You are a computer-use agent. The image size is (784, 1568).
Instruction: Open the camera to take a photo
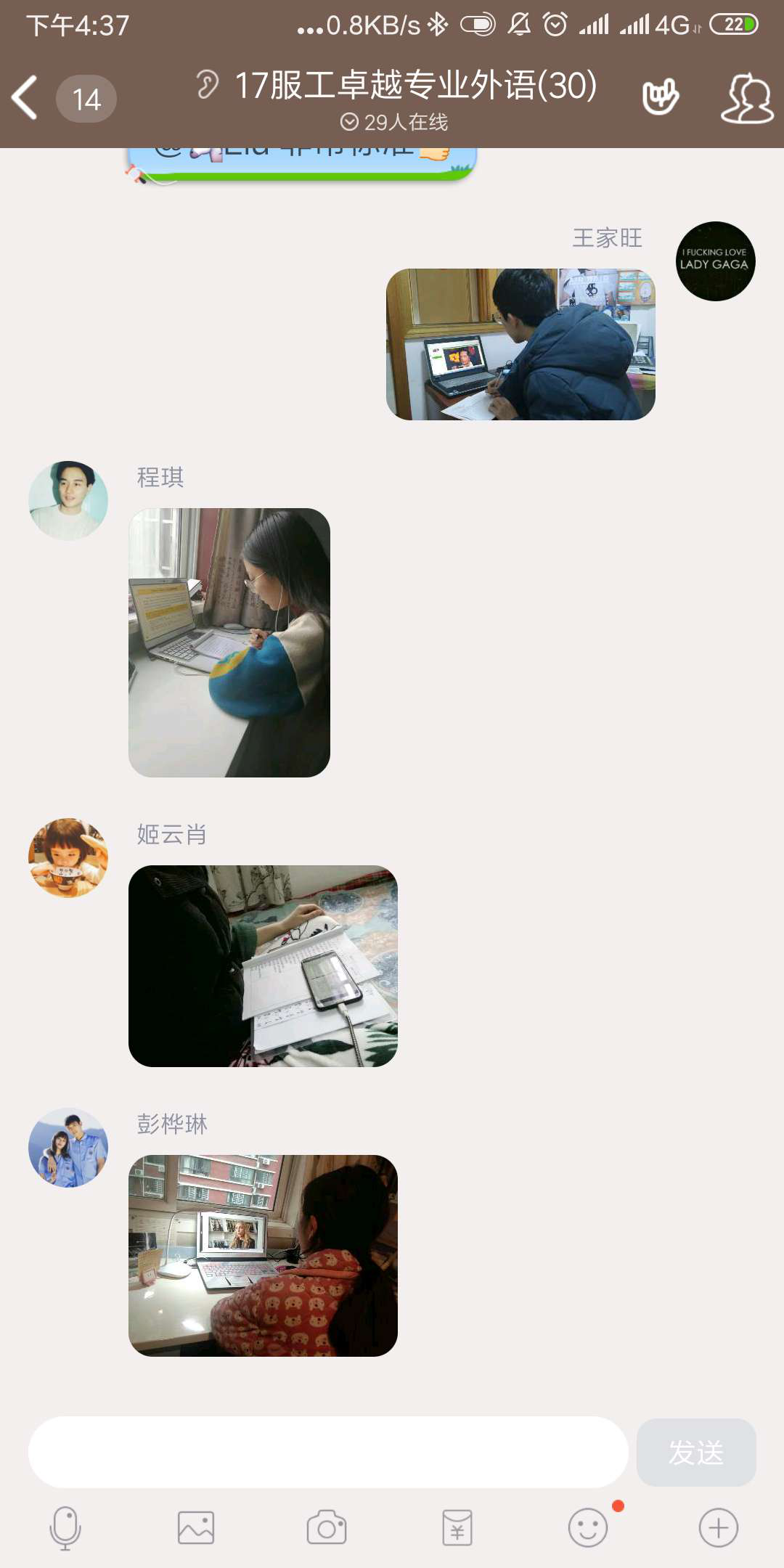(327, 1528)
